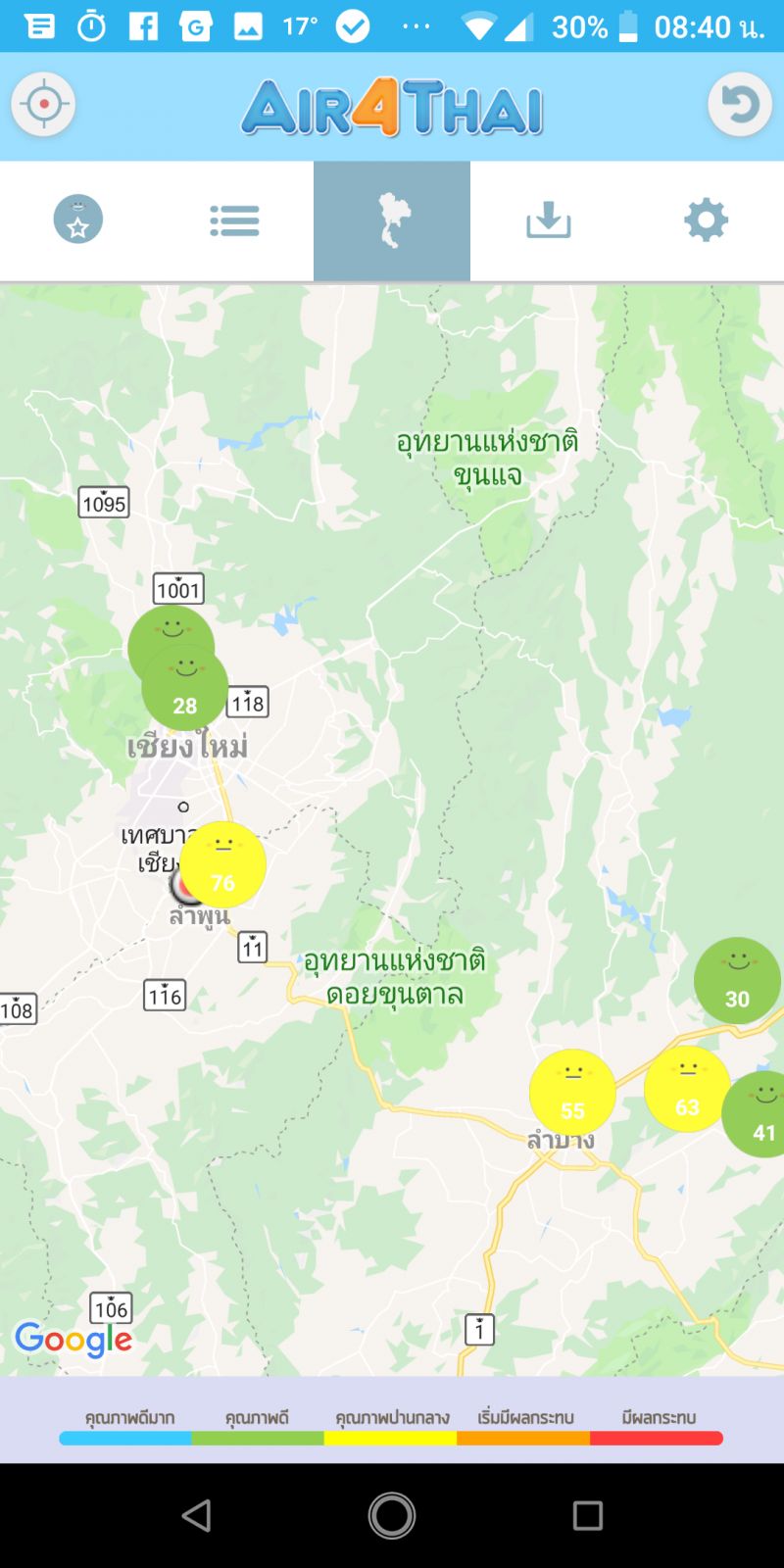Select the green station marker showing 30

click(x=737, y=981)
